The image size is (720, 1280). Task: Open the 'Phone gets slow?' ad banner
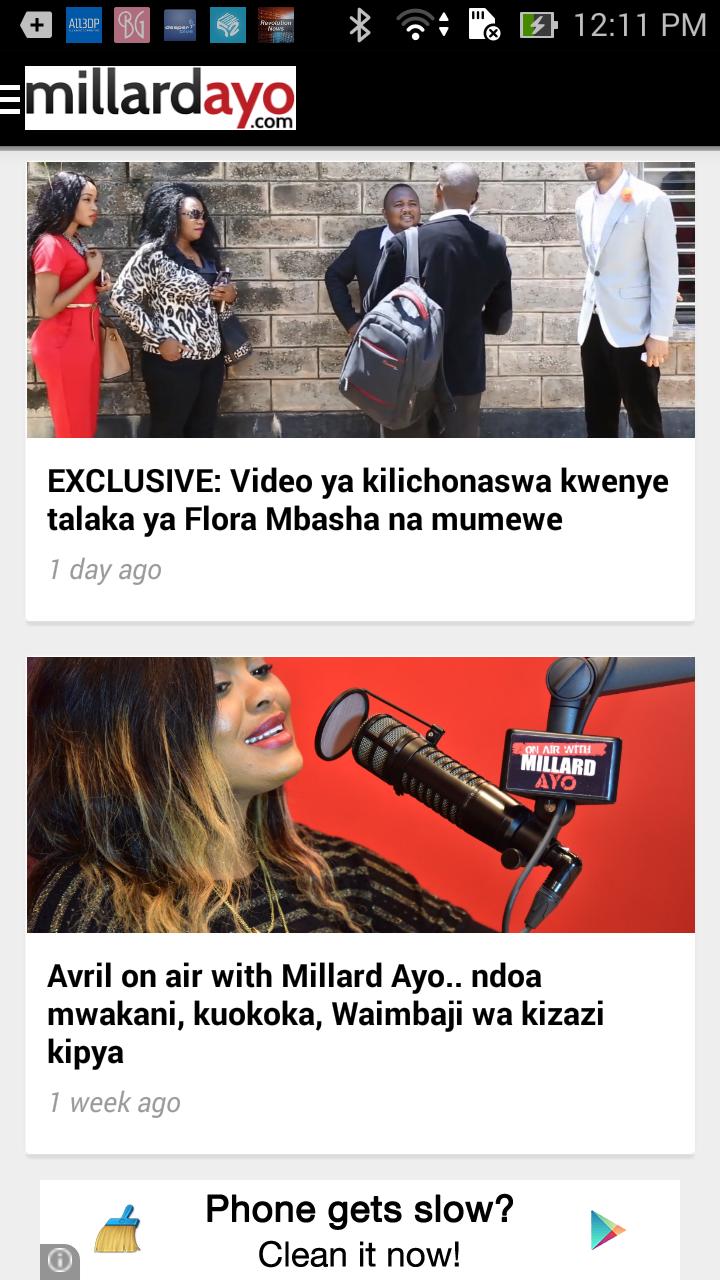click(360, 1230)
